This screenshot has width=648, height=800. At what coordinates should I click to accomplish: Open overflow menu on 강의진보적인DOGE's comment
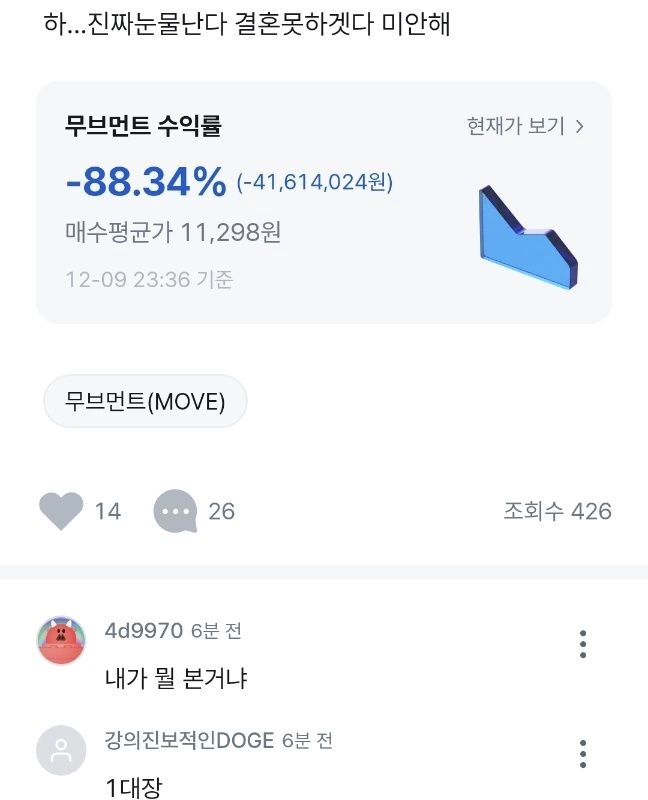coord(583,753)
